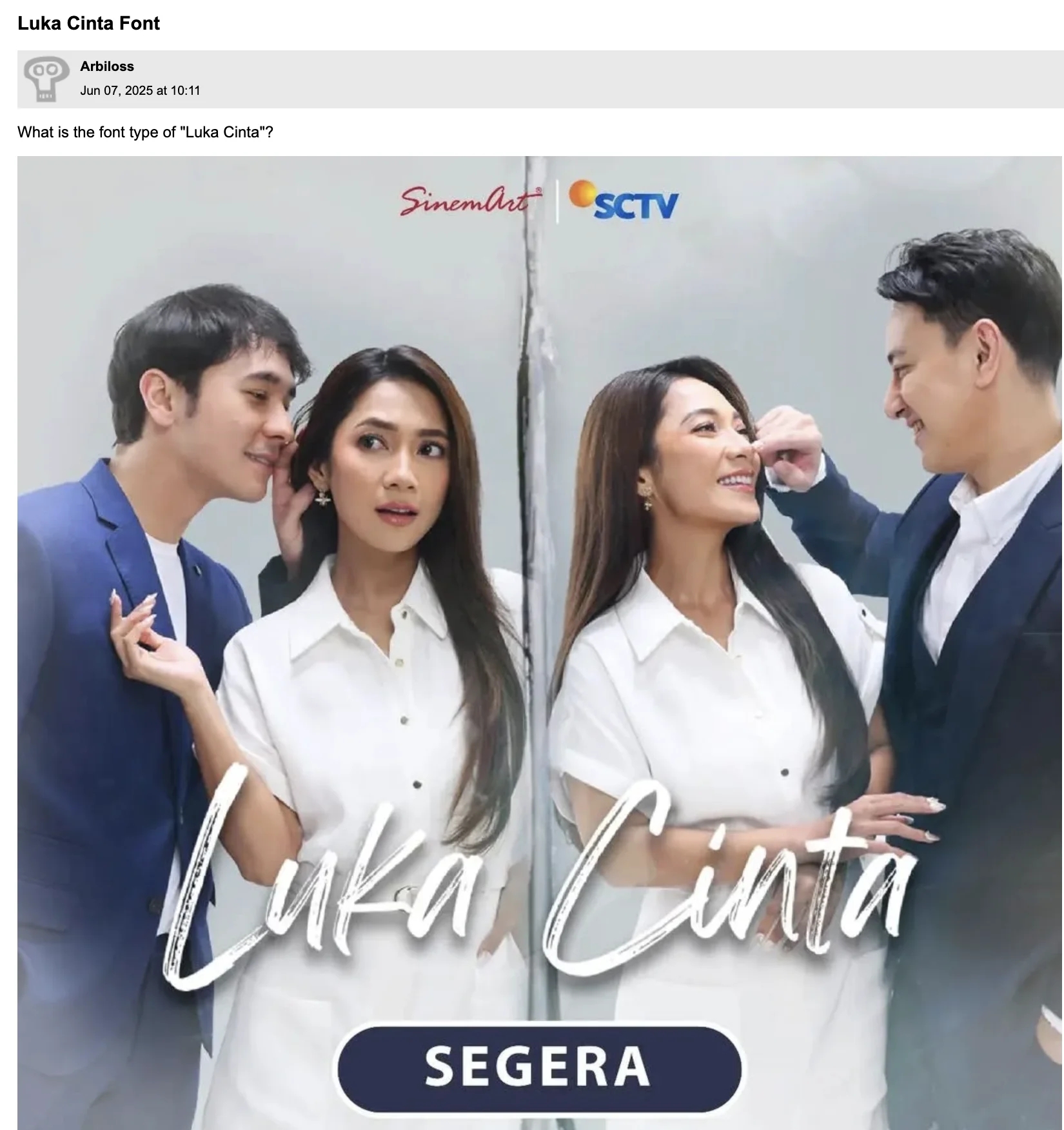
Task: Tap Arbiloss's avatar icon
Action: tap(46, 79)
